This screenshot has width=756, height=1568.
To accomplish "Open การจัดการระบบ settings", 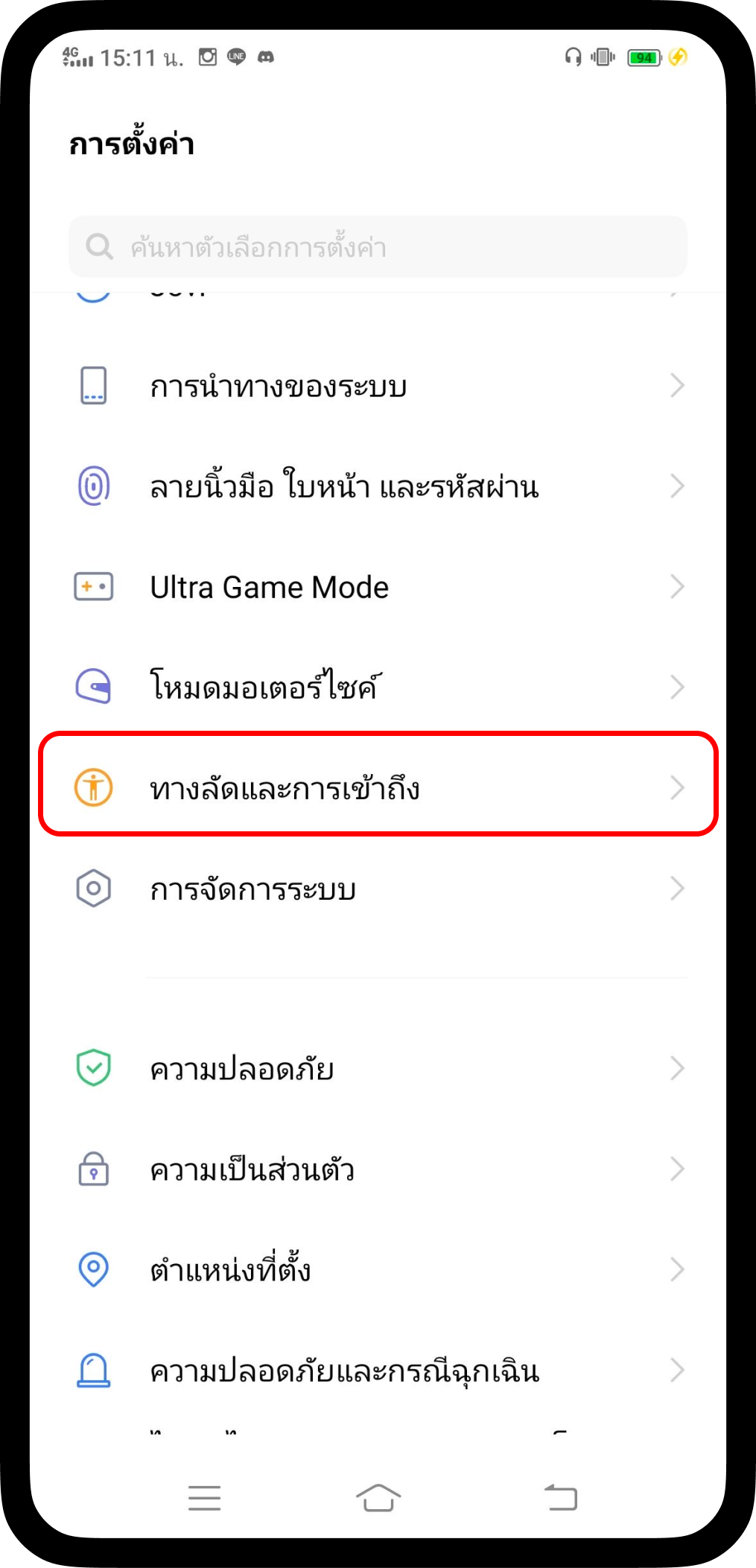I will (378, 889).
